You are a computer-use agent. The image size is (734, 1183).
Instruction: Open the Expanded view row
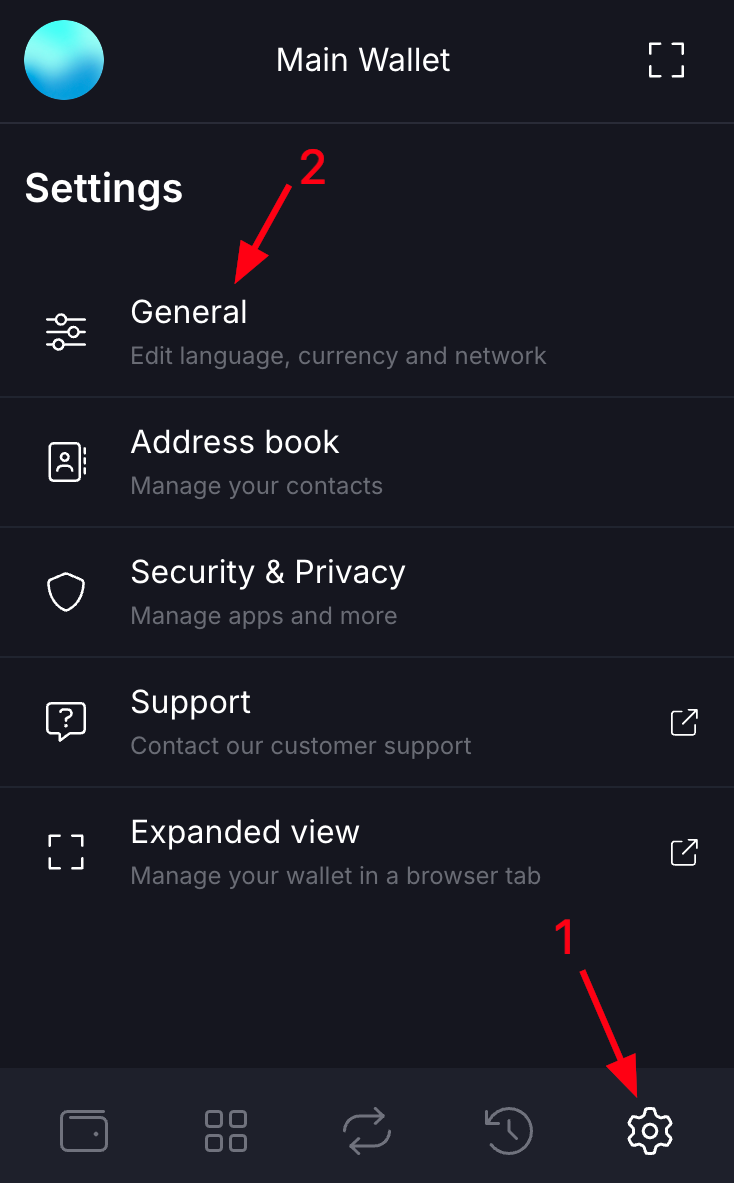tap(367, 853)
